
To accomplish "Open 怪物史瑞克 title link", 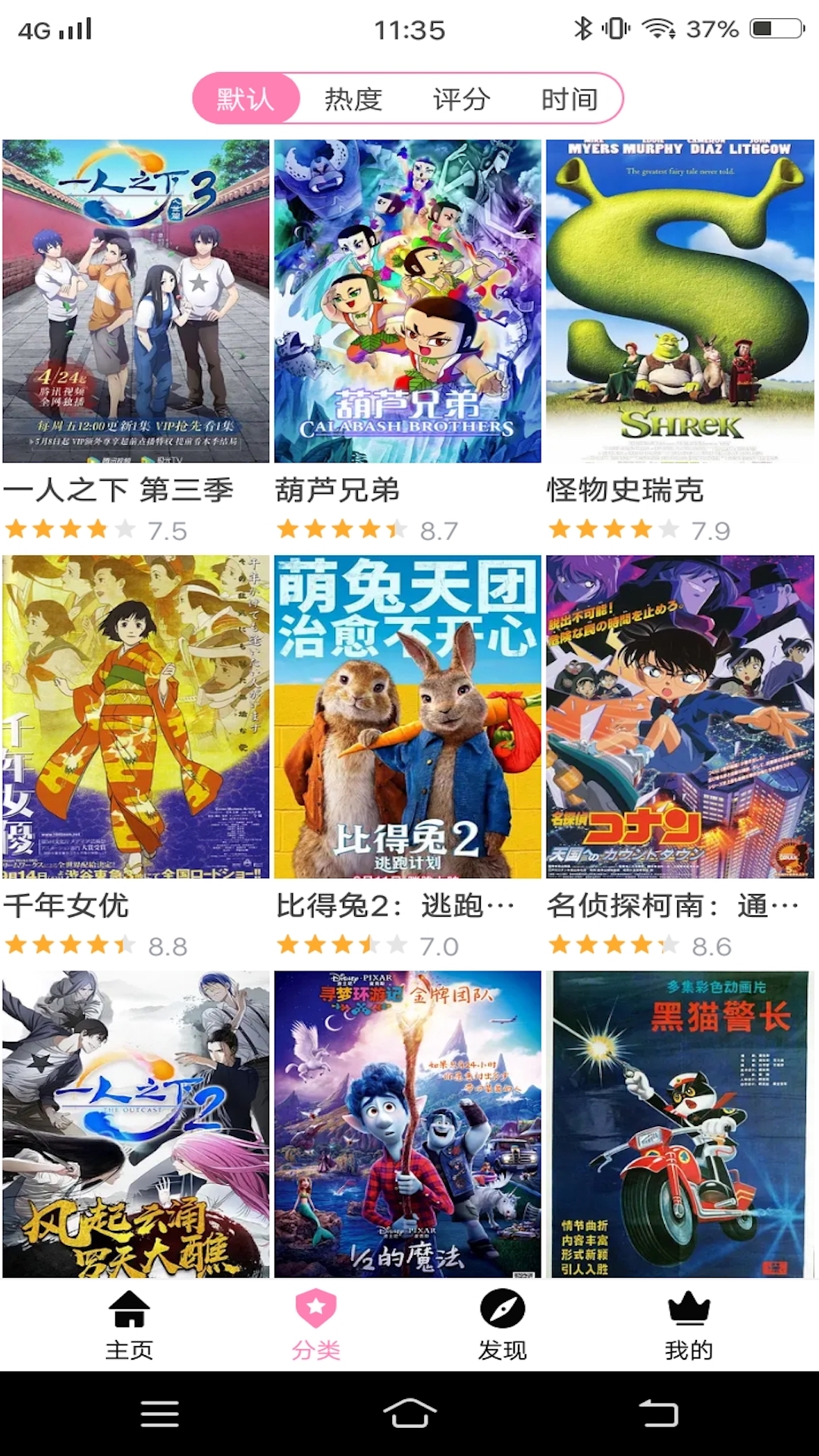I will (x=625, y=491).
